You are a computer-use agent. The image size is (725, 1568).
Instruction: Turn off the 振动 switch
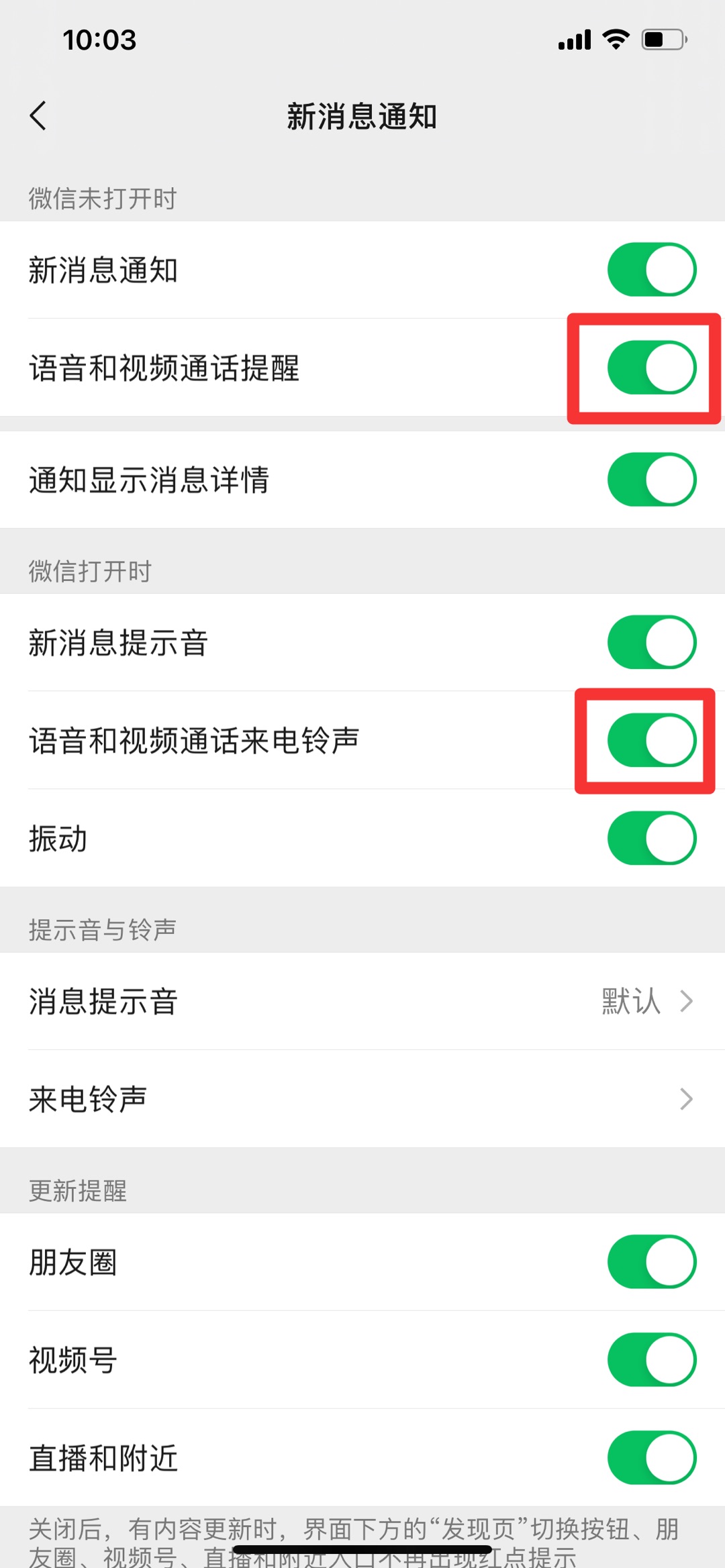(x=652, y=838)
